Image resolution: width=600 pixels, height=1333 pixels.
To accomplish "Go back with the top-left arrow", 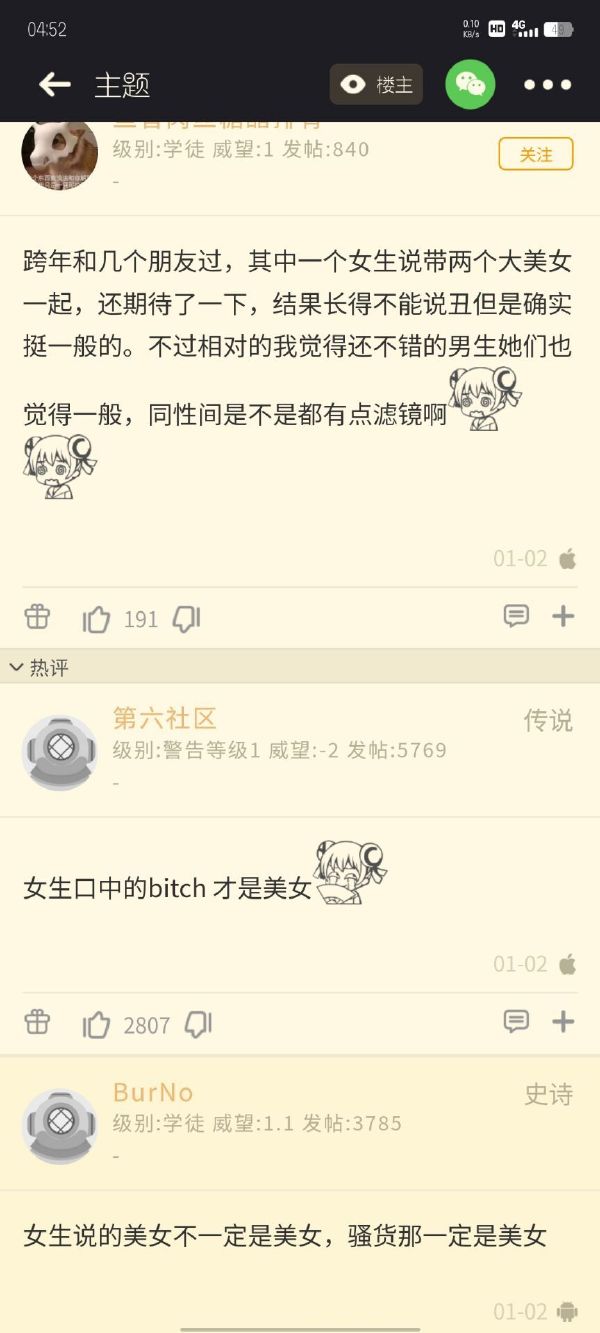I will tap(54, 85).
